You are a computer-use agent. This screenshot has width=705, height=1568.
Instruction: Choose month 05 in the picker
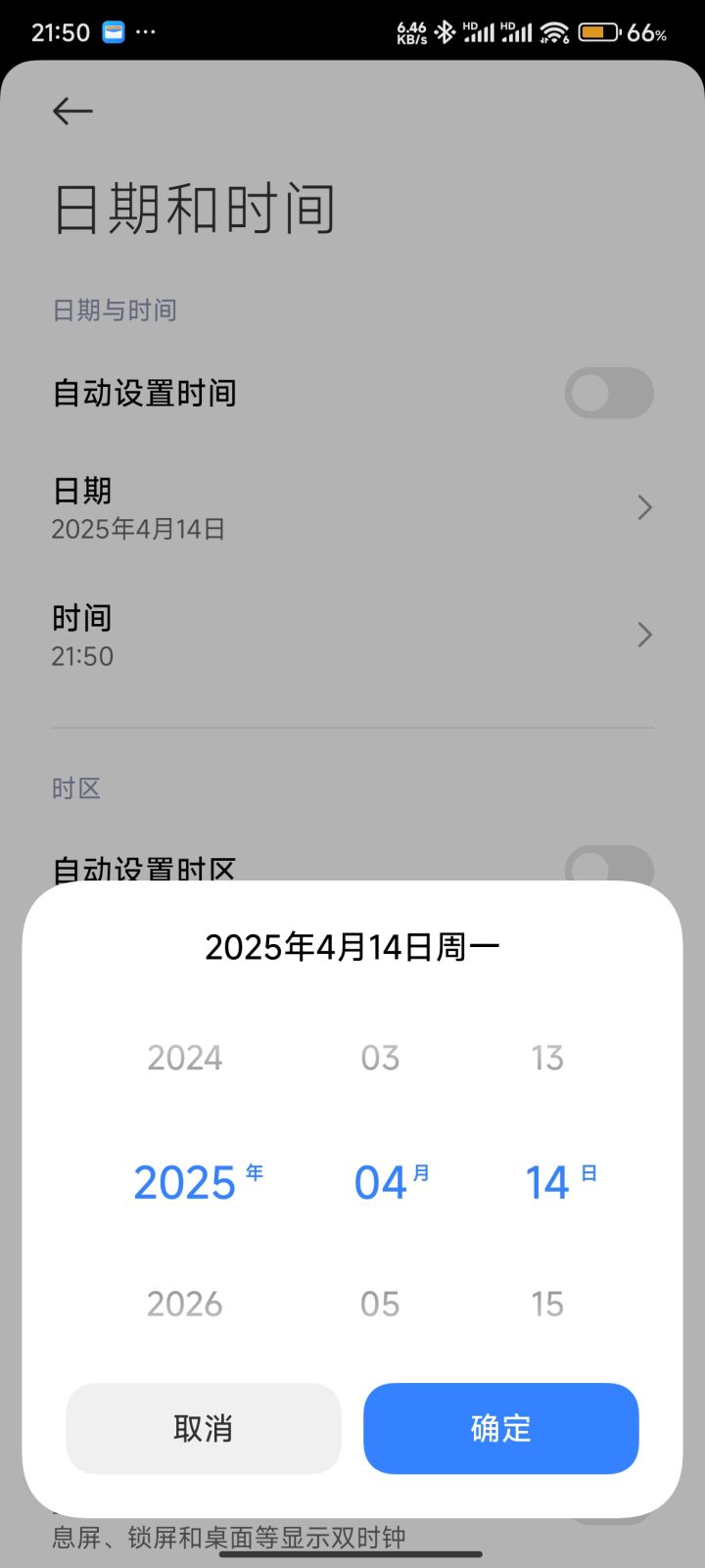click(x=380, y=1304)
